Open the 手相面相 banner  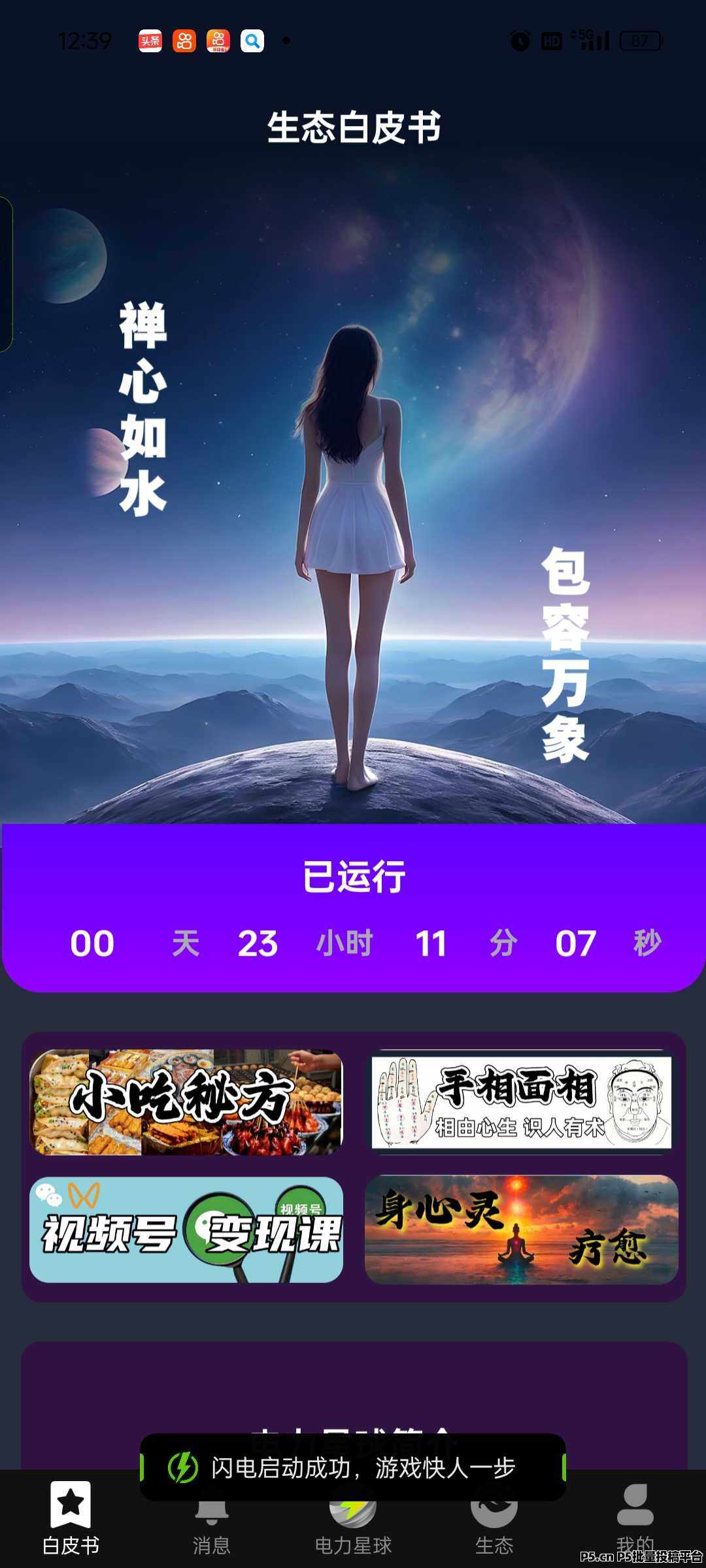coord(521,1102)
